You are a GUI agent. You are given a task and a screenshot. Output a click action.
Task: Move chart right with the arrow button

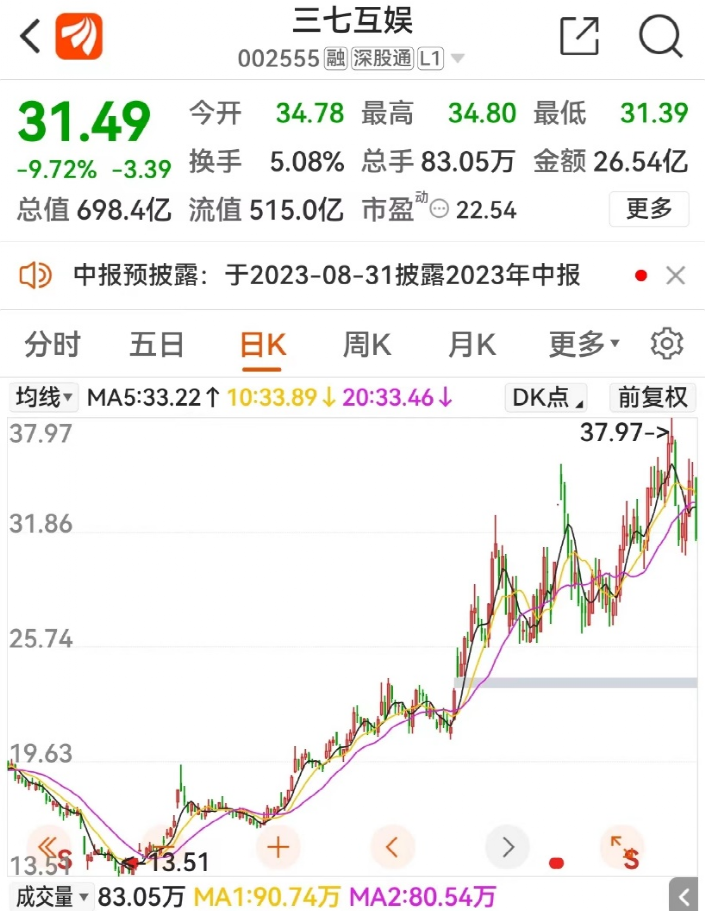(x=507, y=847)
